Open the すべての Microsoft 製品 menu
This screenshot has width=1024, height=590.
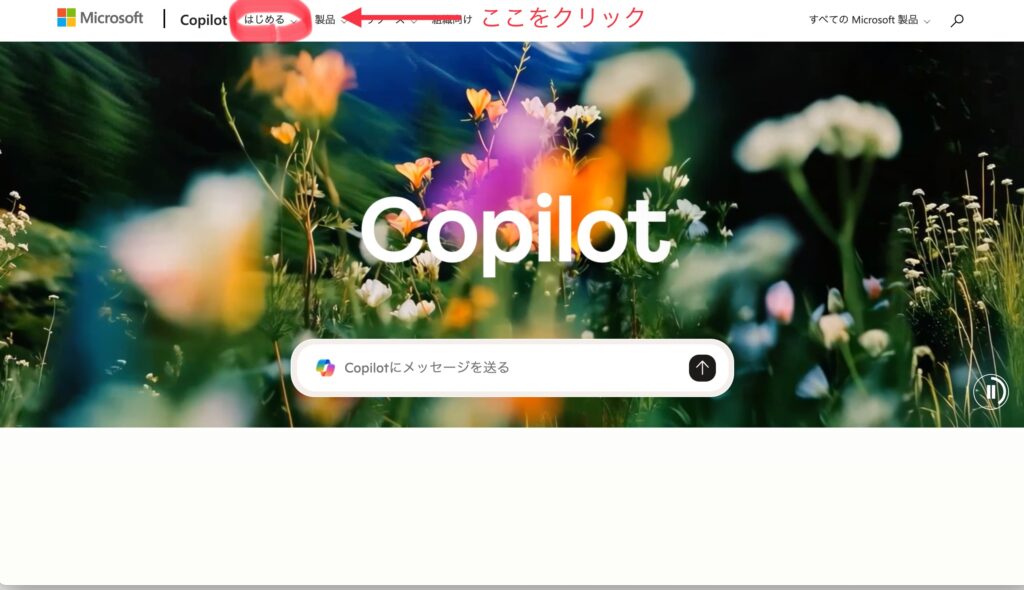pos(868,20)
